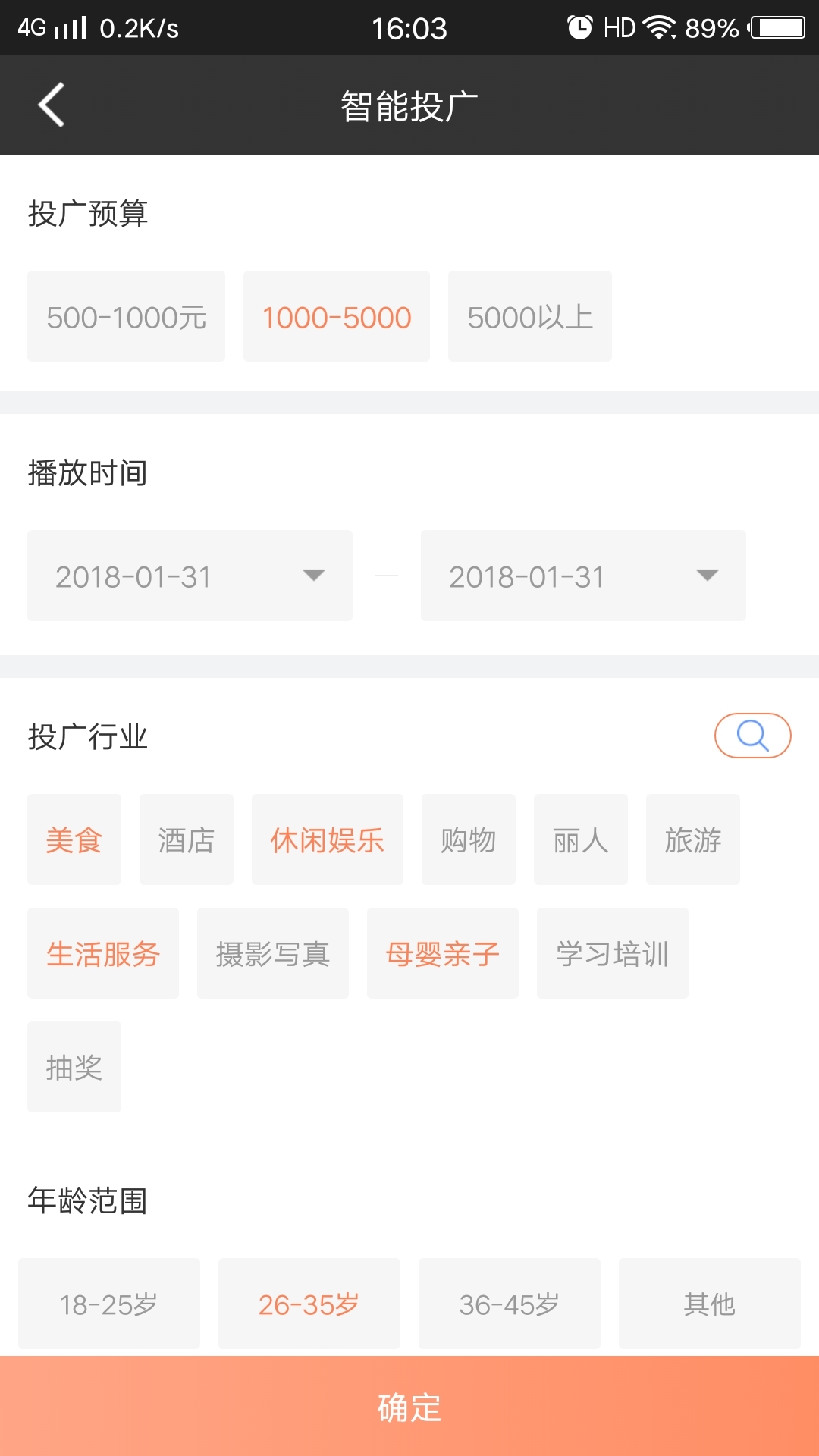Viewport: 819px width, 1456px height.
Task: Toggle the 生活服务 industry chip
Action: tap(103, 953)
